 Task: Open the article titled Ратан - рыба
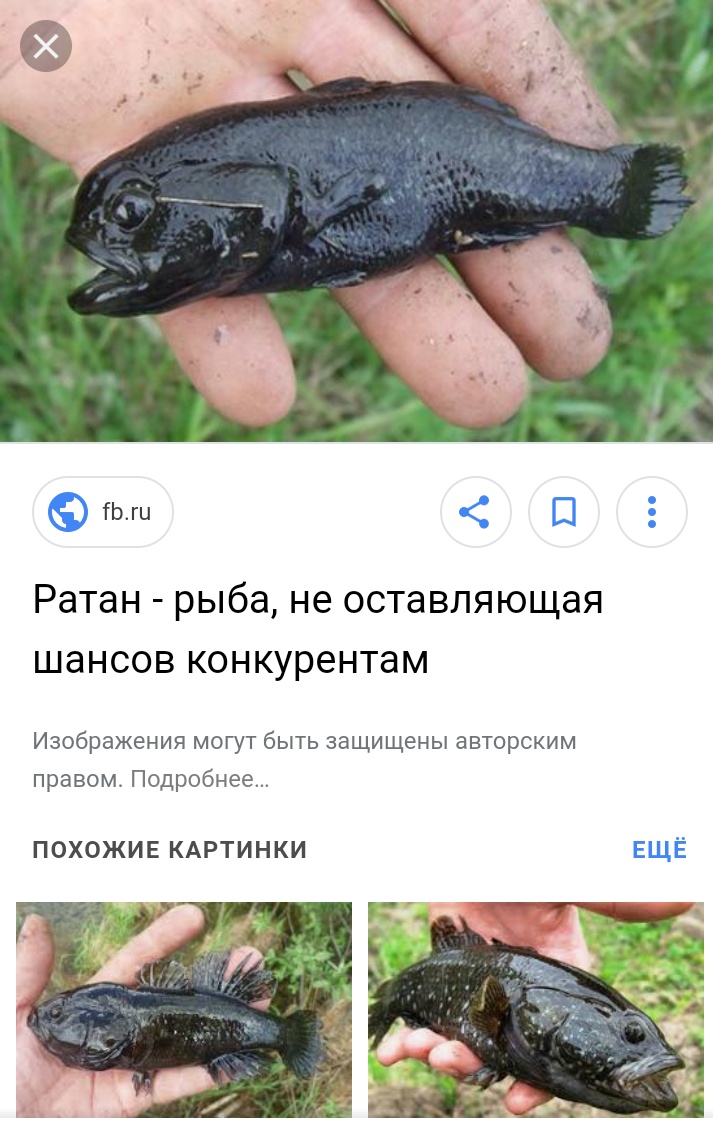317,629
